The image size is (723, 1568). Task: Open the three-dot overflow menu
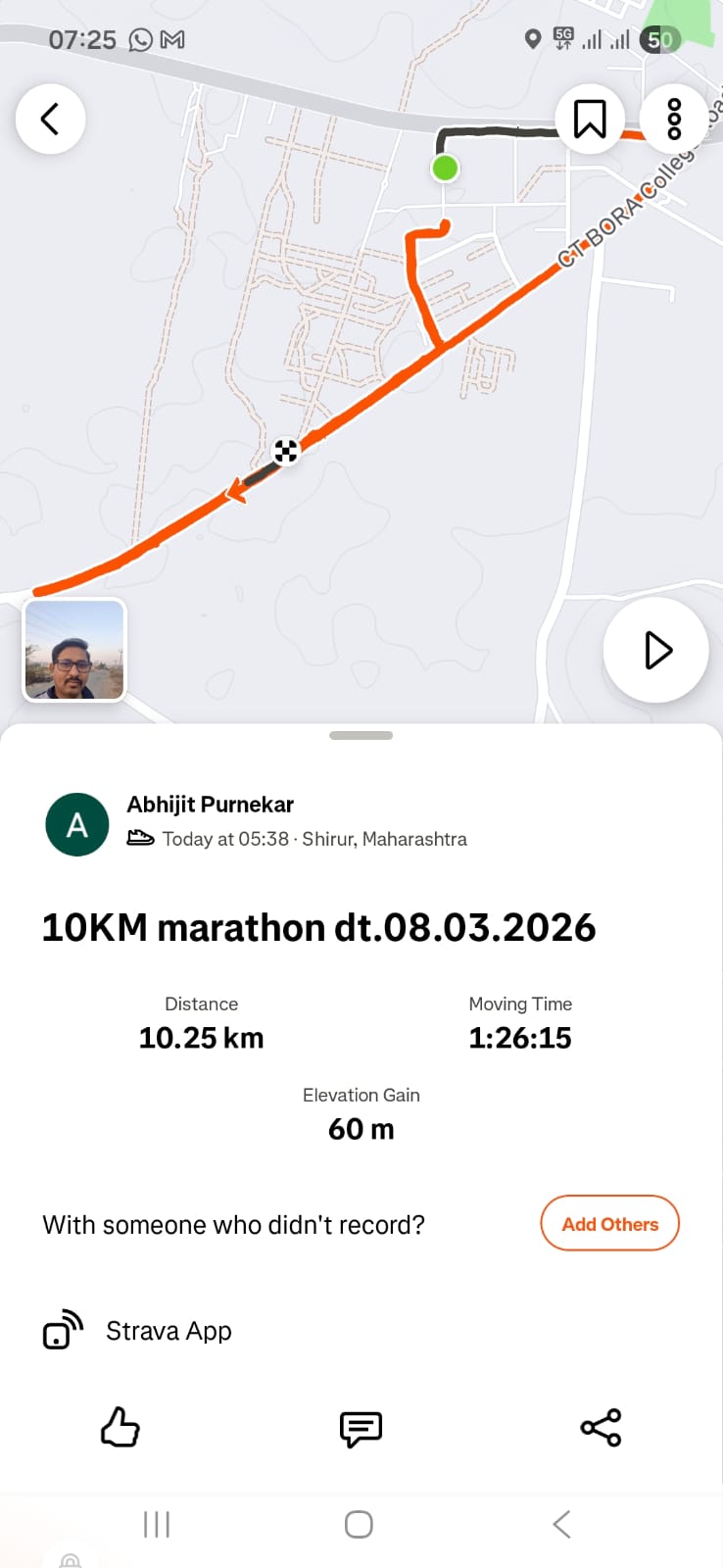click(x=674, y=120)
